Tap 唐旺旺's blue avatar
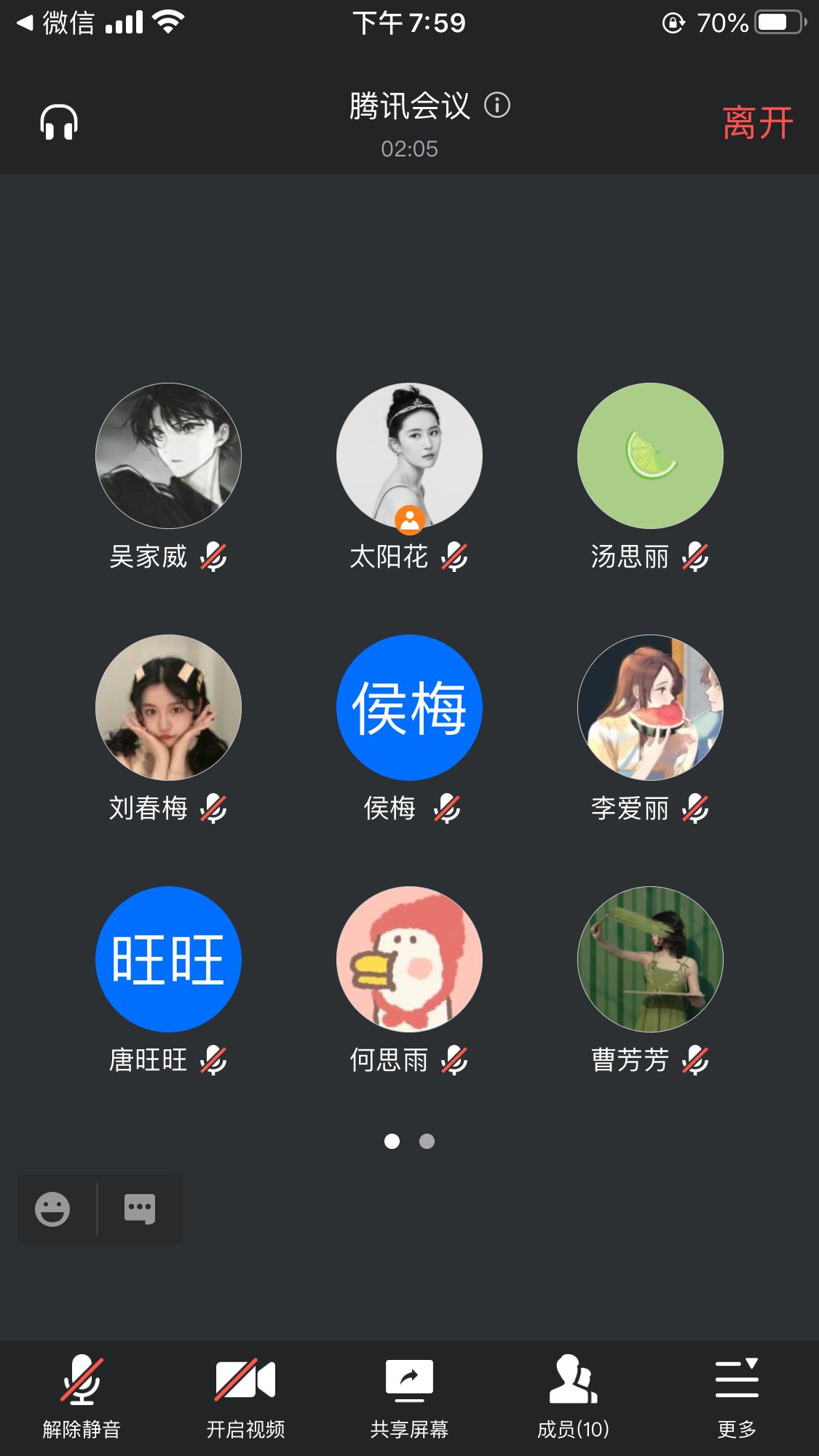 pyautogui.click(x=168, y=959)
